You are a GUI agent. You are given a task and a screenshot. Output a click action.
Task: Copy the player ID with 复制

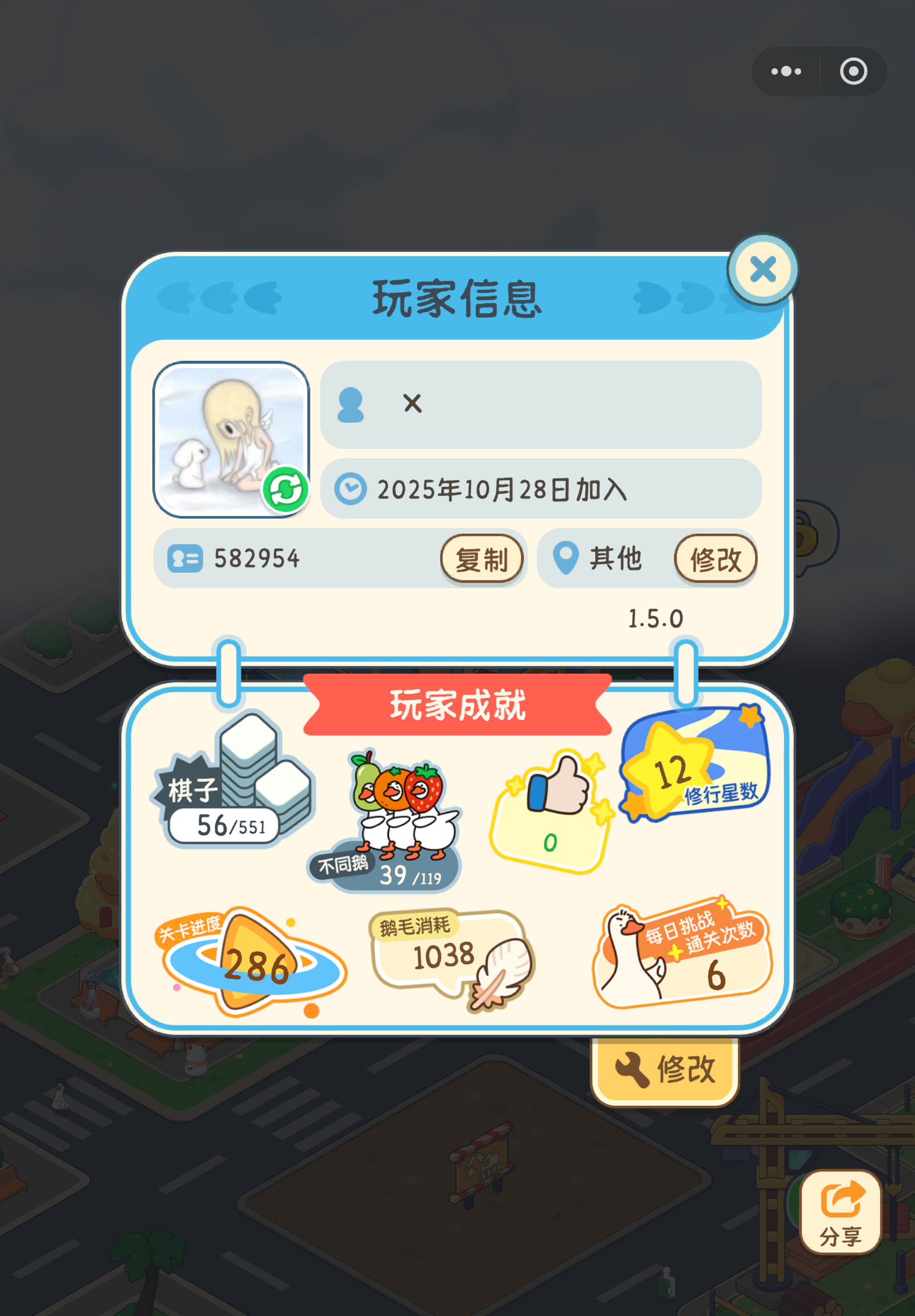(x=482, y=559)
